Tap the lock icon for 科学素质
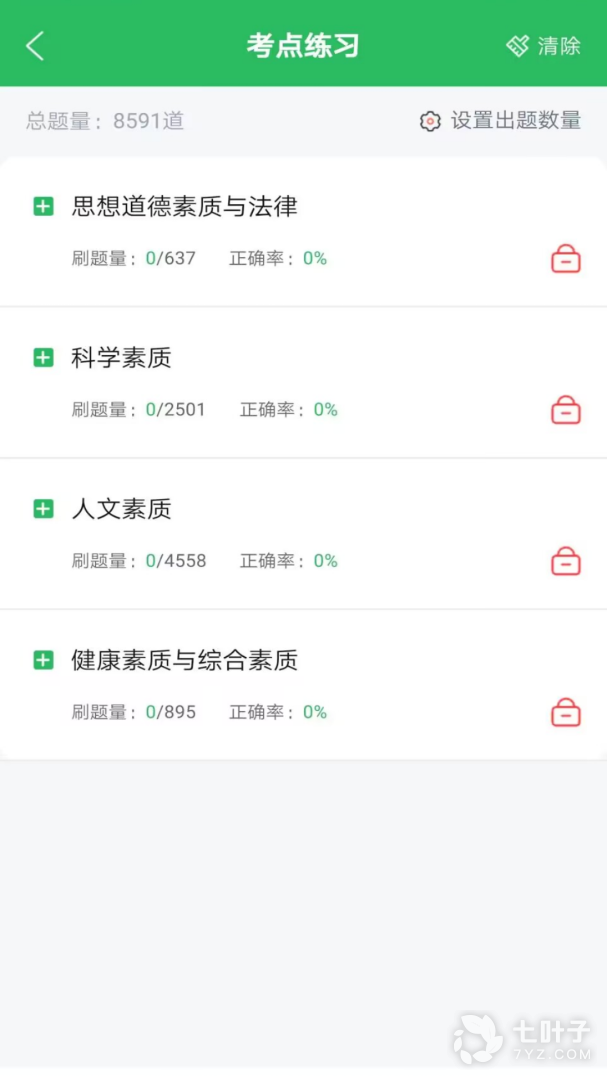Image resolution: width=607 pixels, height=1080 pixels. [566, 410]
